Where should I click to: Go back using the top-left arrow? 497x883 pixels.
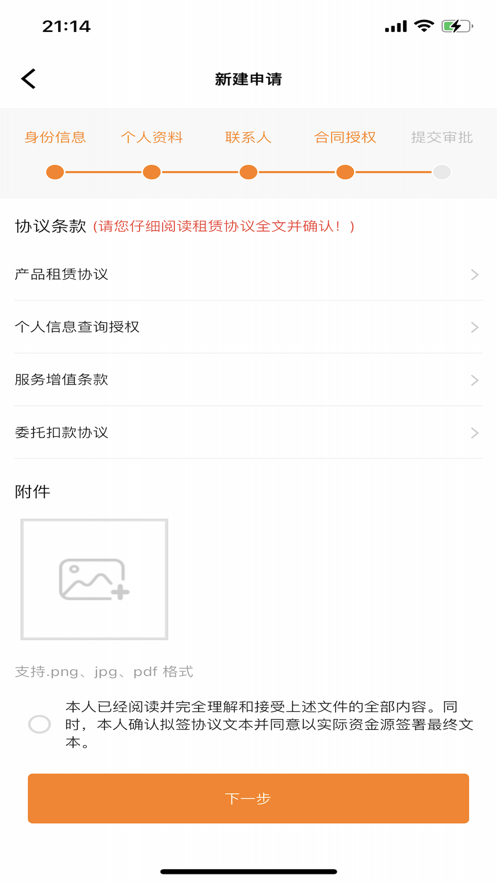click(x=29, y=79)
